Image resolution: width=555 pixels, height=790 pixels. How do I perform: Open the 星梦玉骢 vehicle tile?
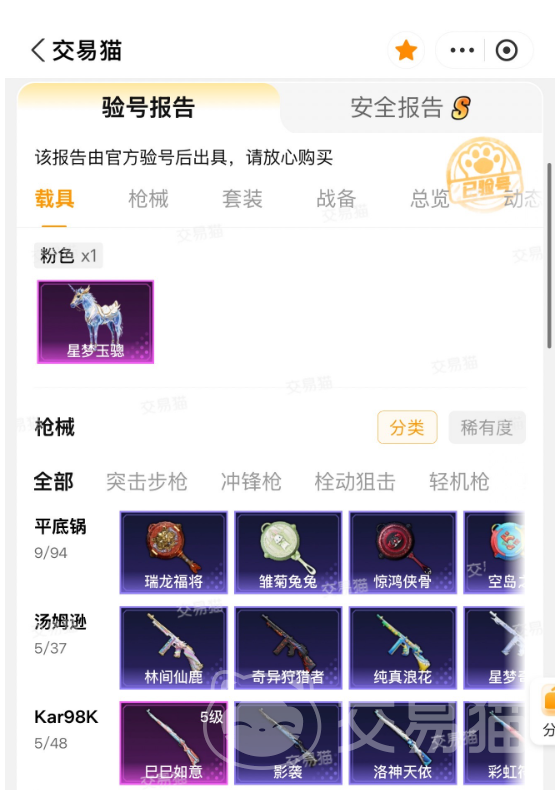95,322
